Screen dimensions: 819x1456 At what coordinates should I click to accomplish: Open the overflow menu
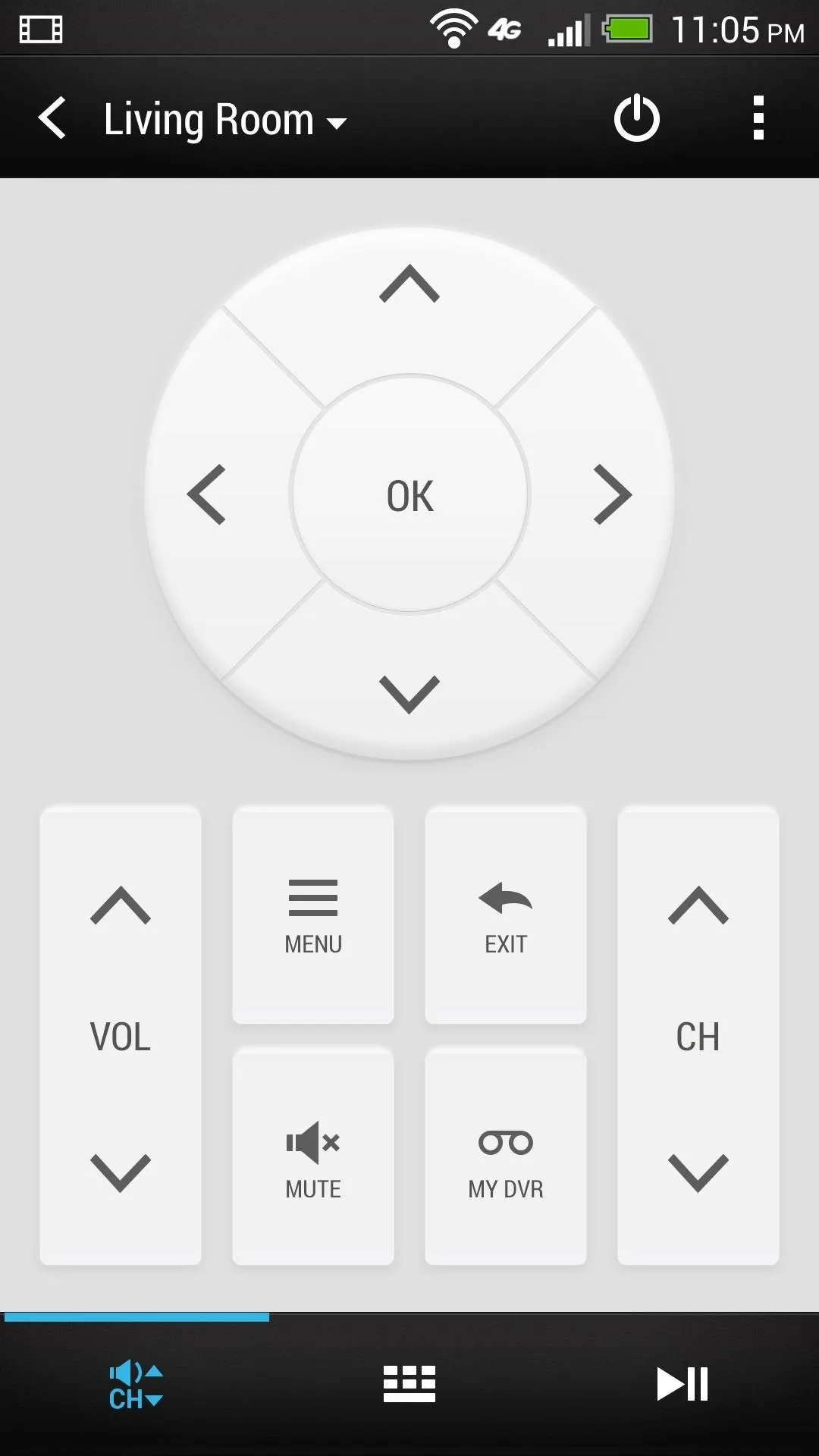tap(758, 118)
